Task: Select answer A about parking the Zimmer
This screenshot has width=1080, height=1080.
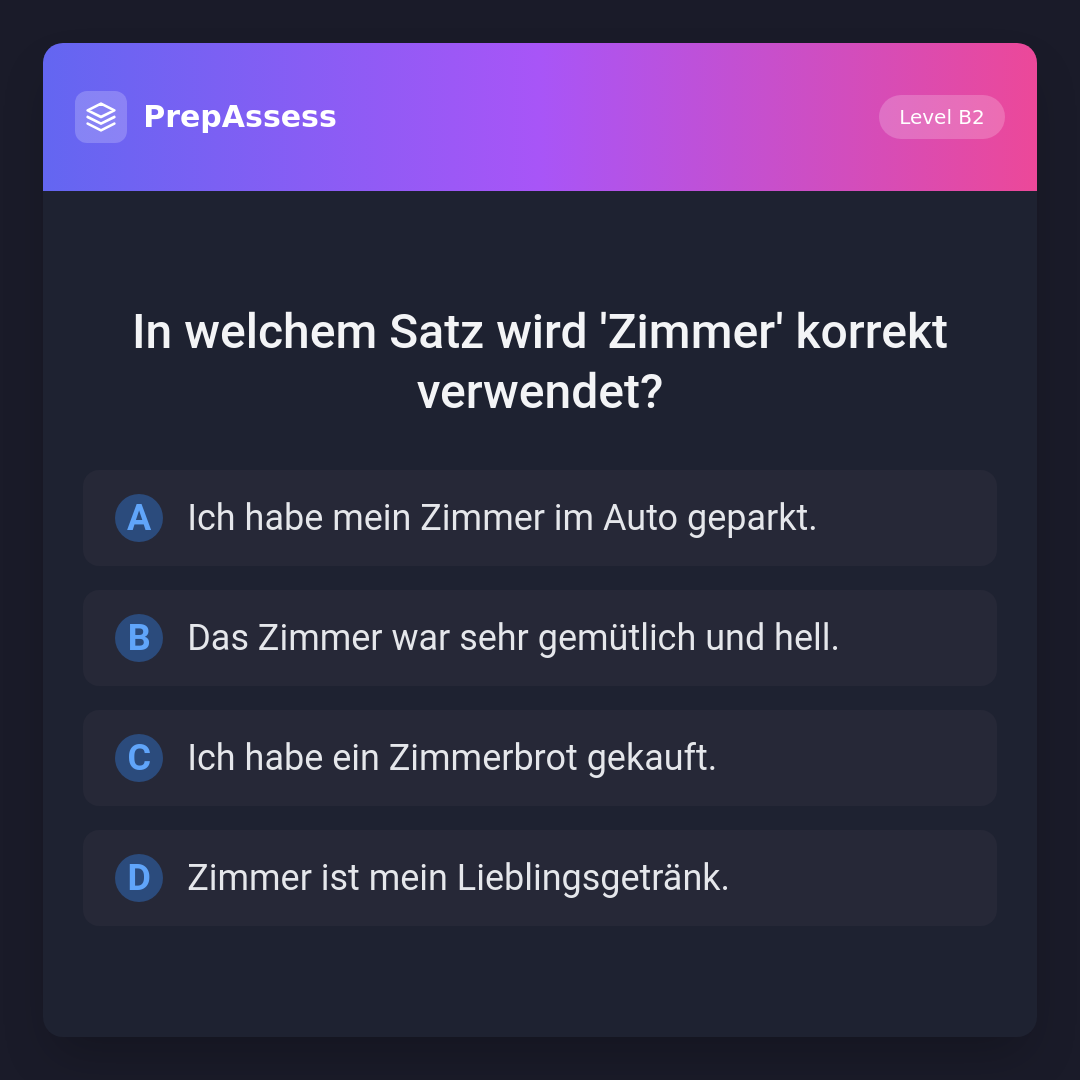Action: tap(540, 518)
